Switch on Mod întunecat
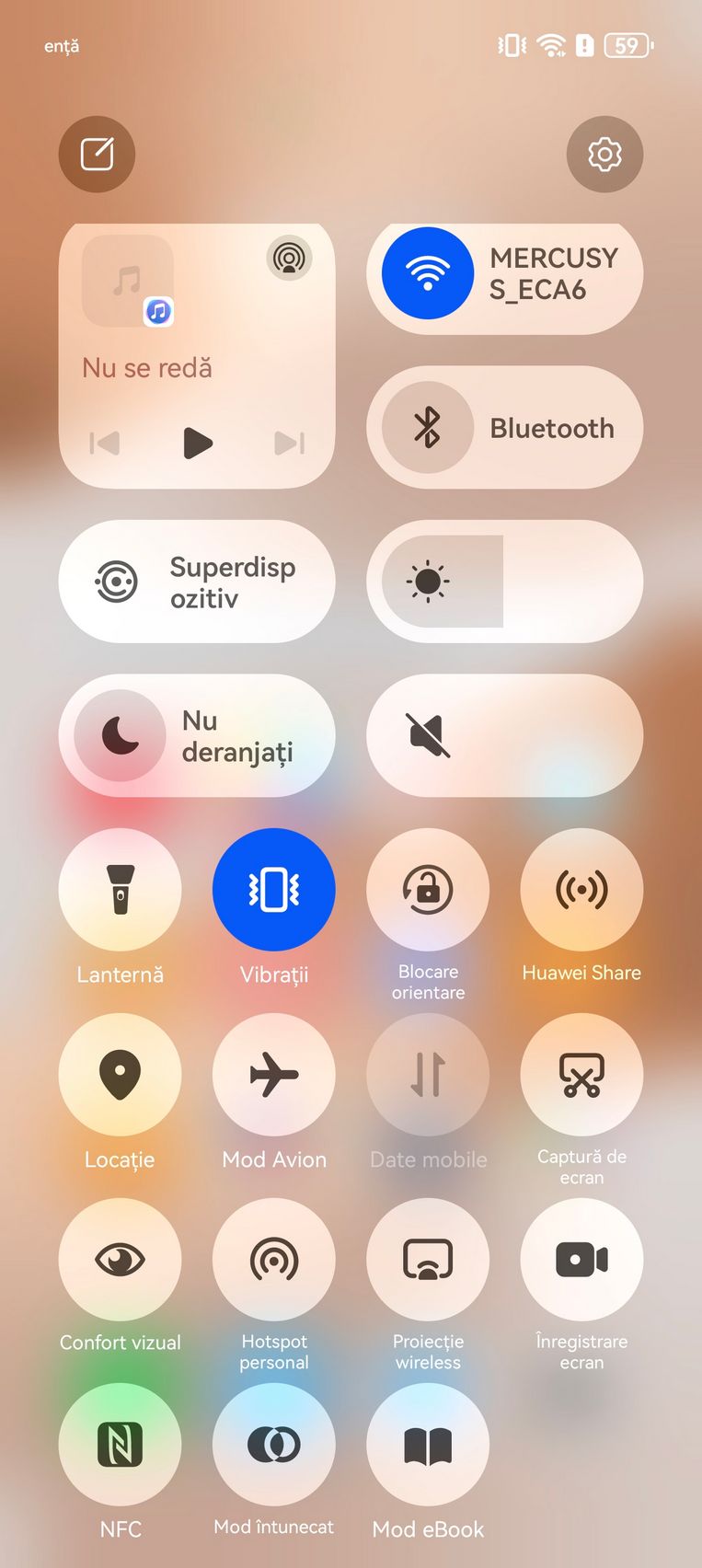This screenshot has width=702, height=1568. coord(274,1445)
